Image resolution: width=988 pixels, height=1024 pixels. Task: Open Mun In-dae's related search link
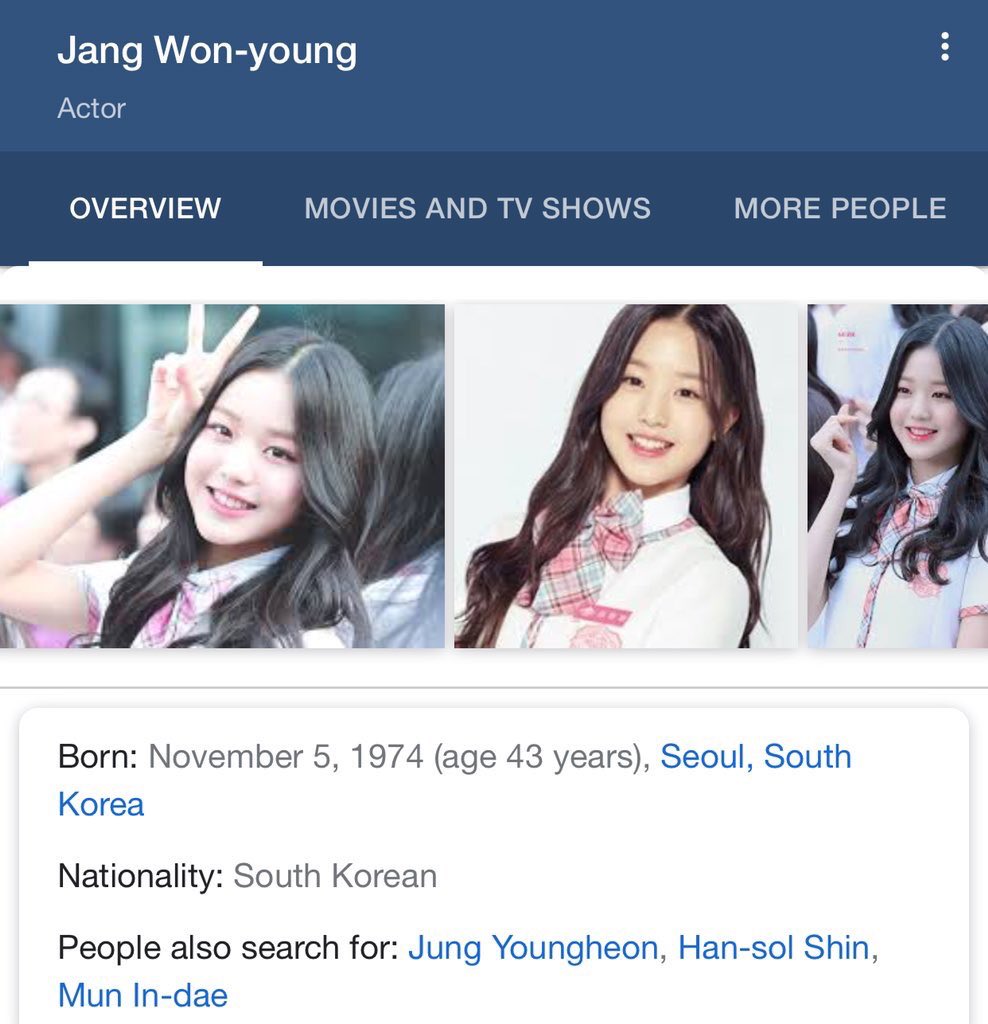point(143,995)
